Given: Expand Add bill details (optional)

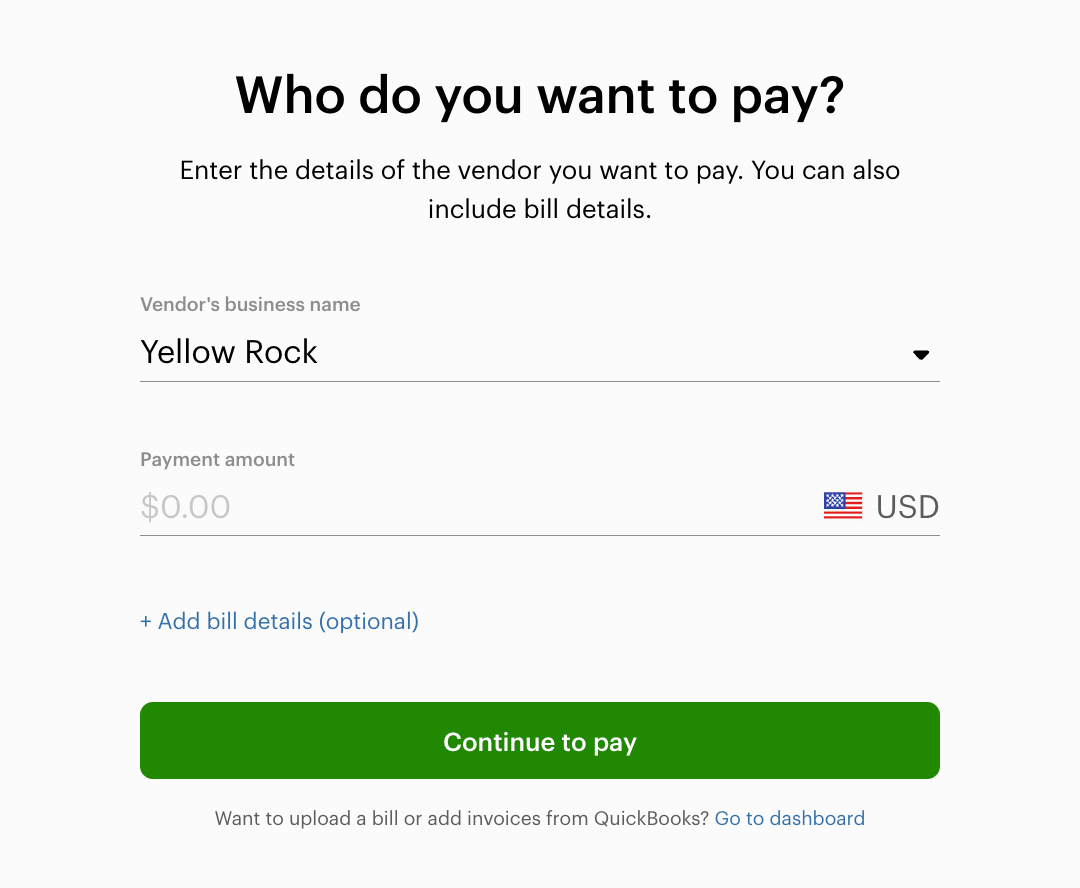Looking at the screenshot, I should [279, 622].
